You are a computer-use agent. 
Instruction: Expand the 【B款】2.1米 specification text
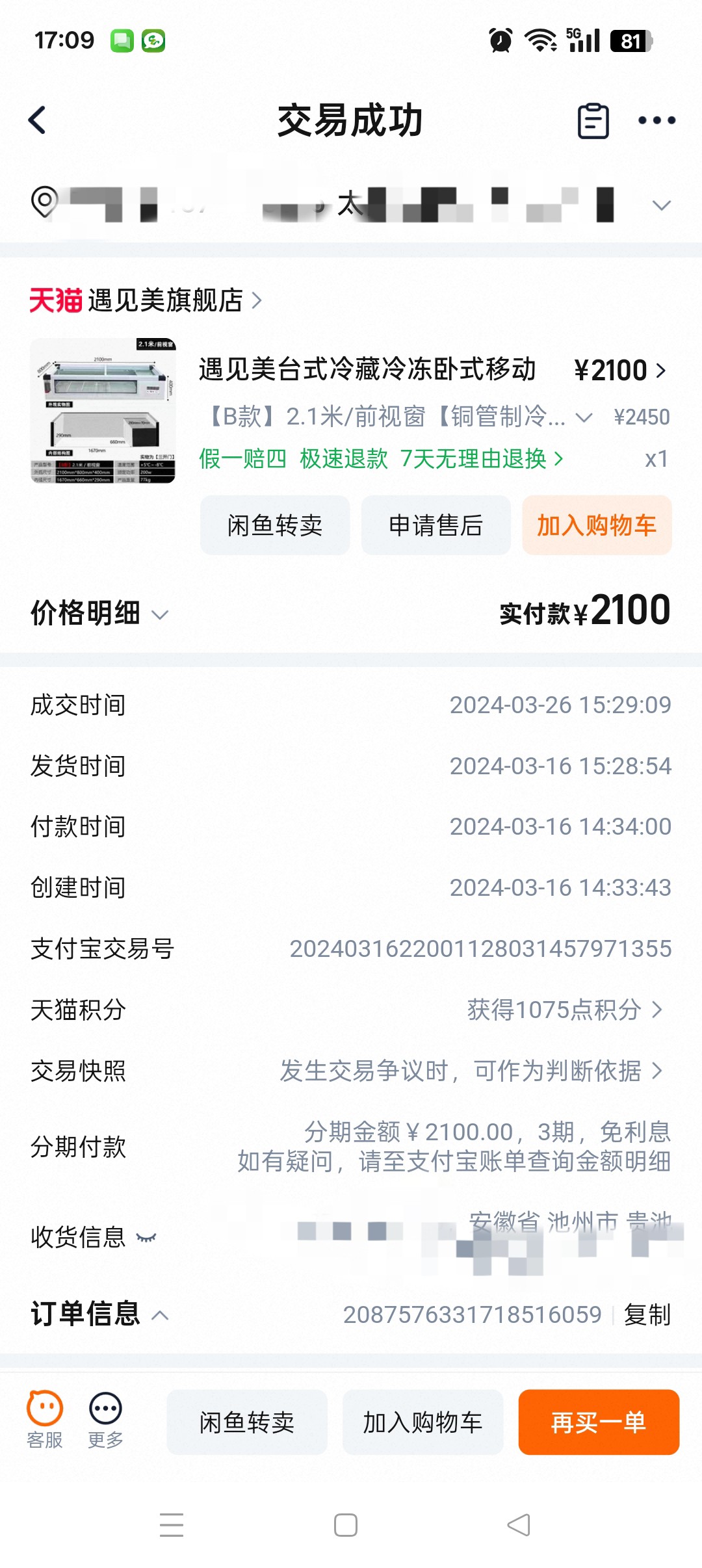click(583, 417)
